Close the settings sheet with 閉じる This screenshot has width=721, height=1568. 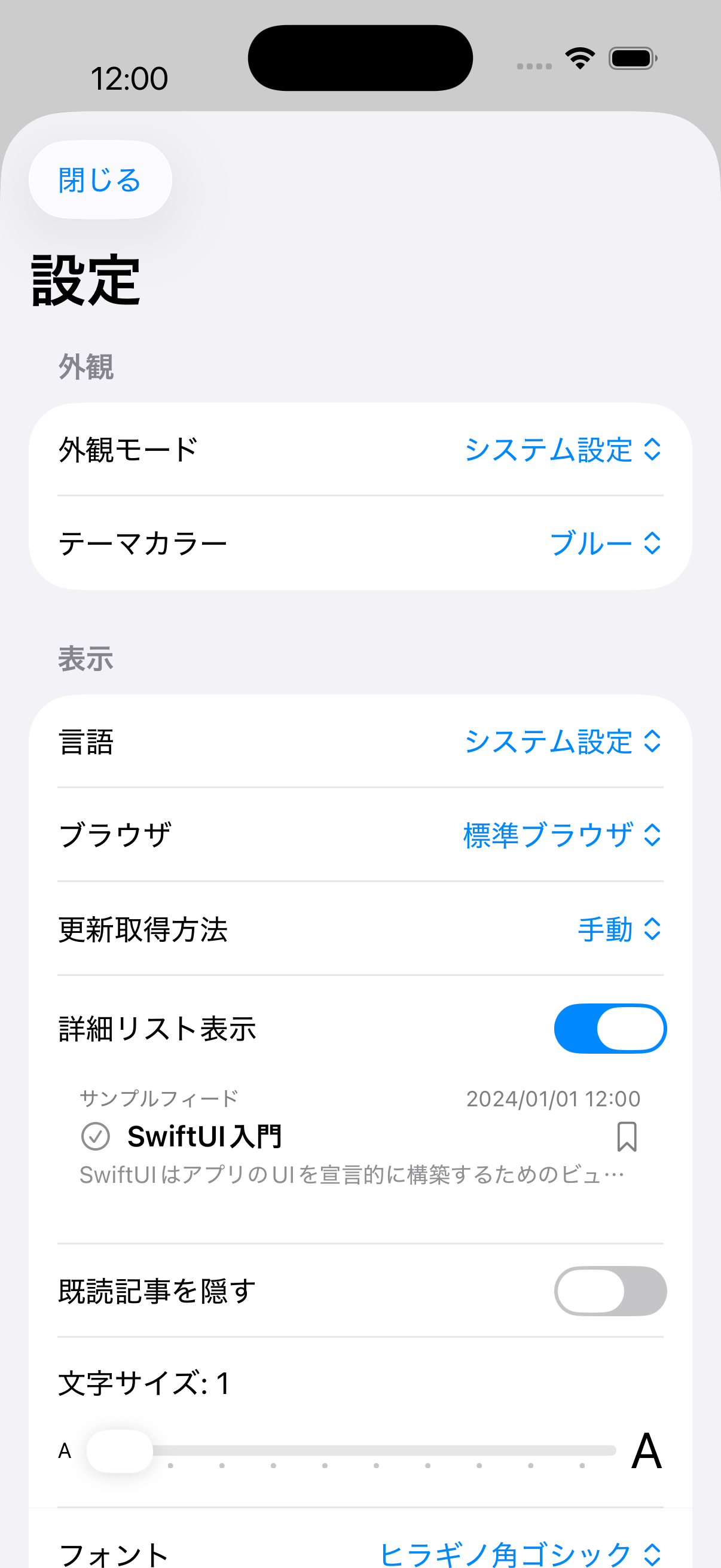(100, 180)
